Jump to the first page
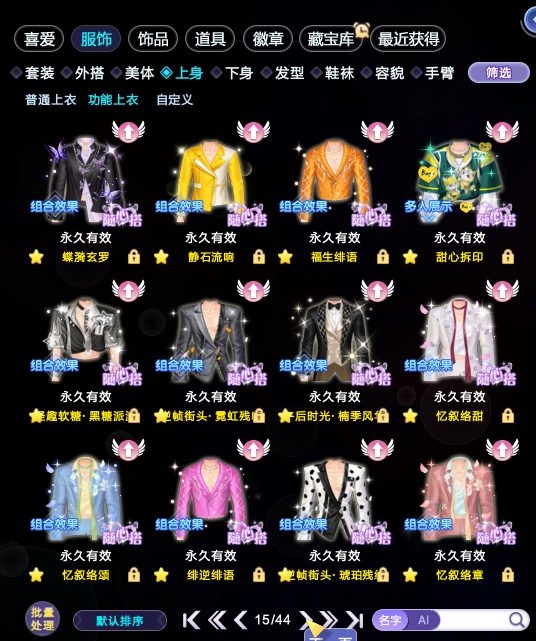Image resolution: width=536 pixels, height=641 pixels. pos(191,620)
